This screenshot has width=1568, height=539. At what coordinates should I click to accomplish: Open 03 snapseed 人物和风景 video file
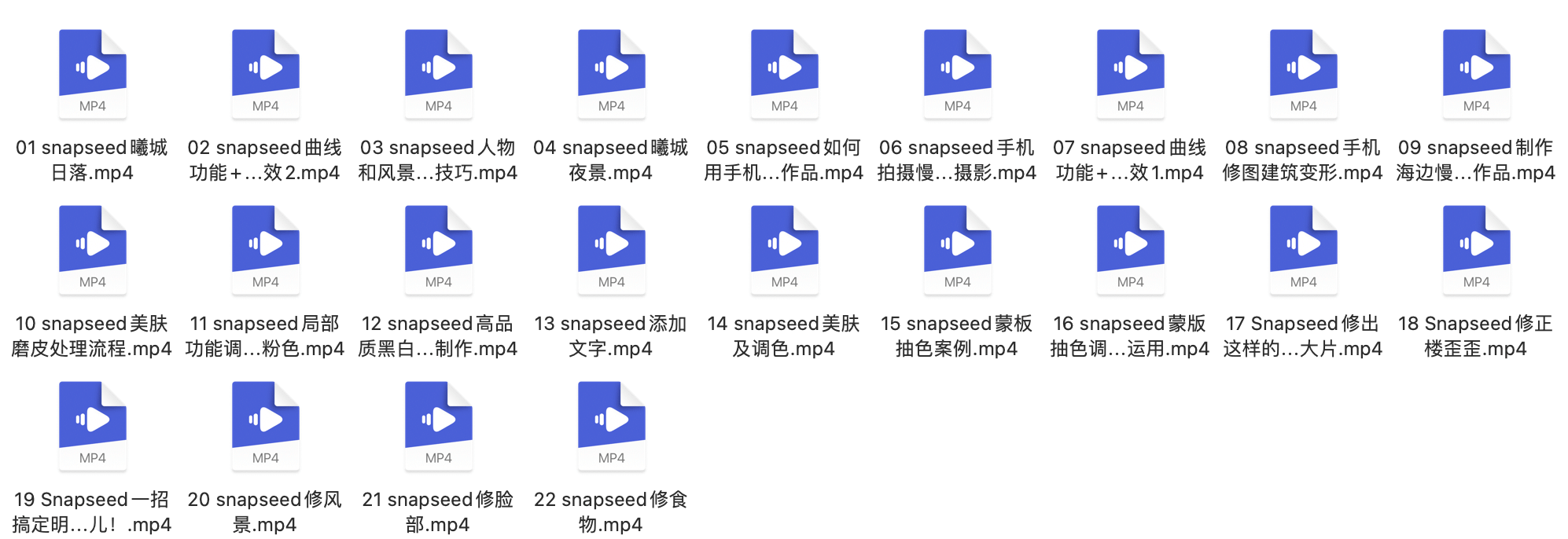439,75
